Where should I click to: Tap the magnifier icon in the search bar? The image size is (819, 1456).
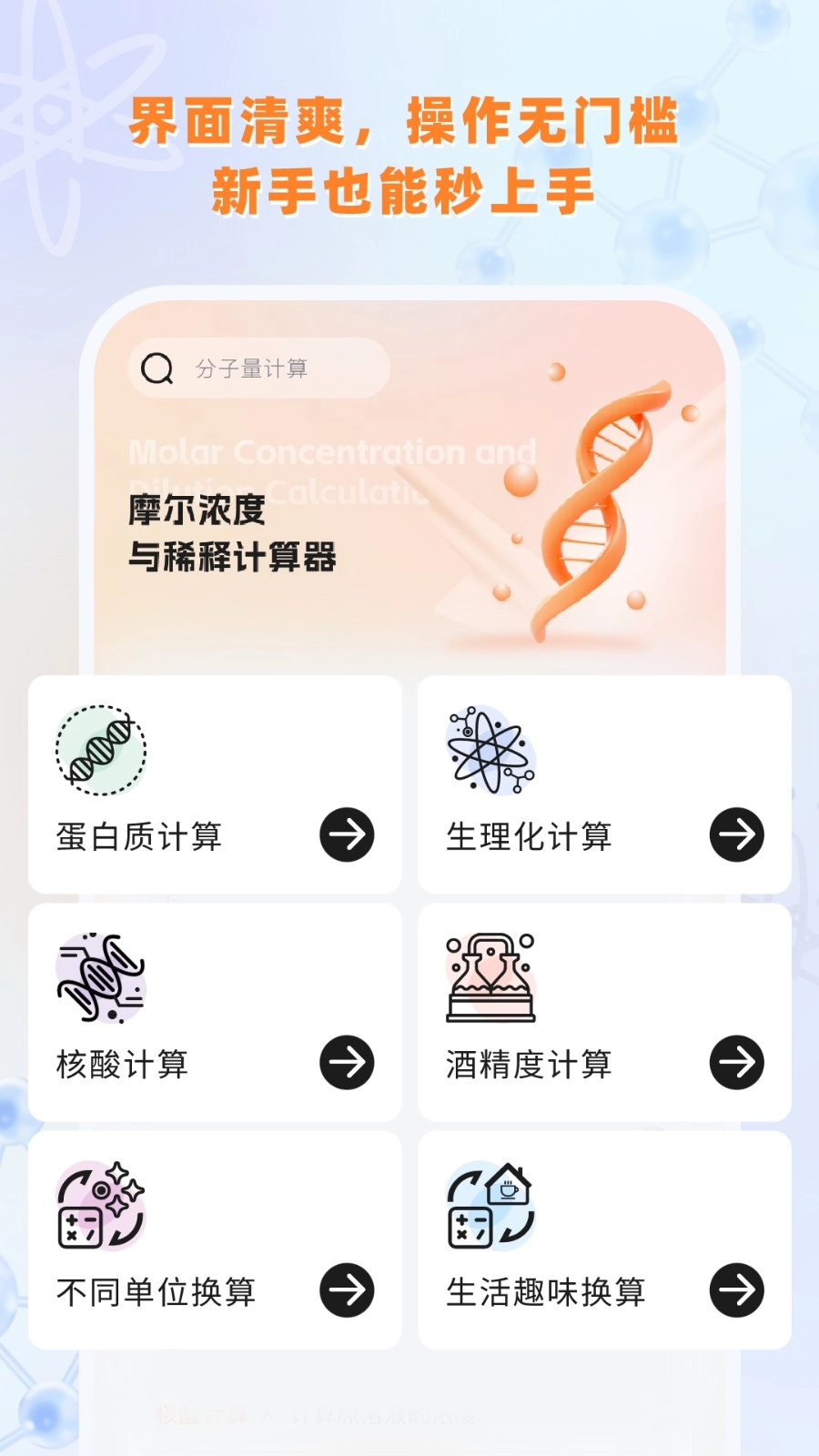click(x=157, y=367)
